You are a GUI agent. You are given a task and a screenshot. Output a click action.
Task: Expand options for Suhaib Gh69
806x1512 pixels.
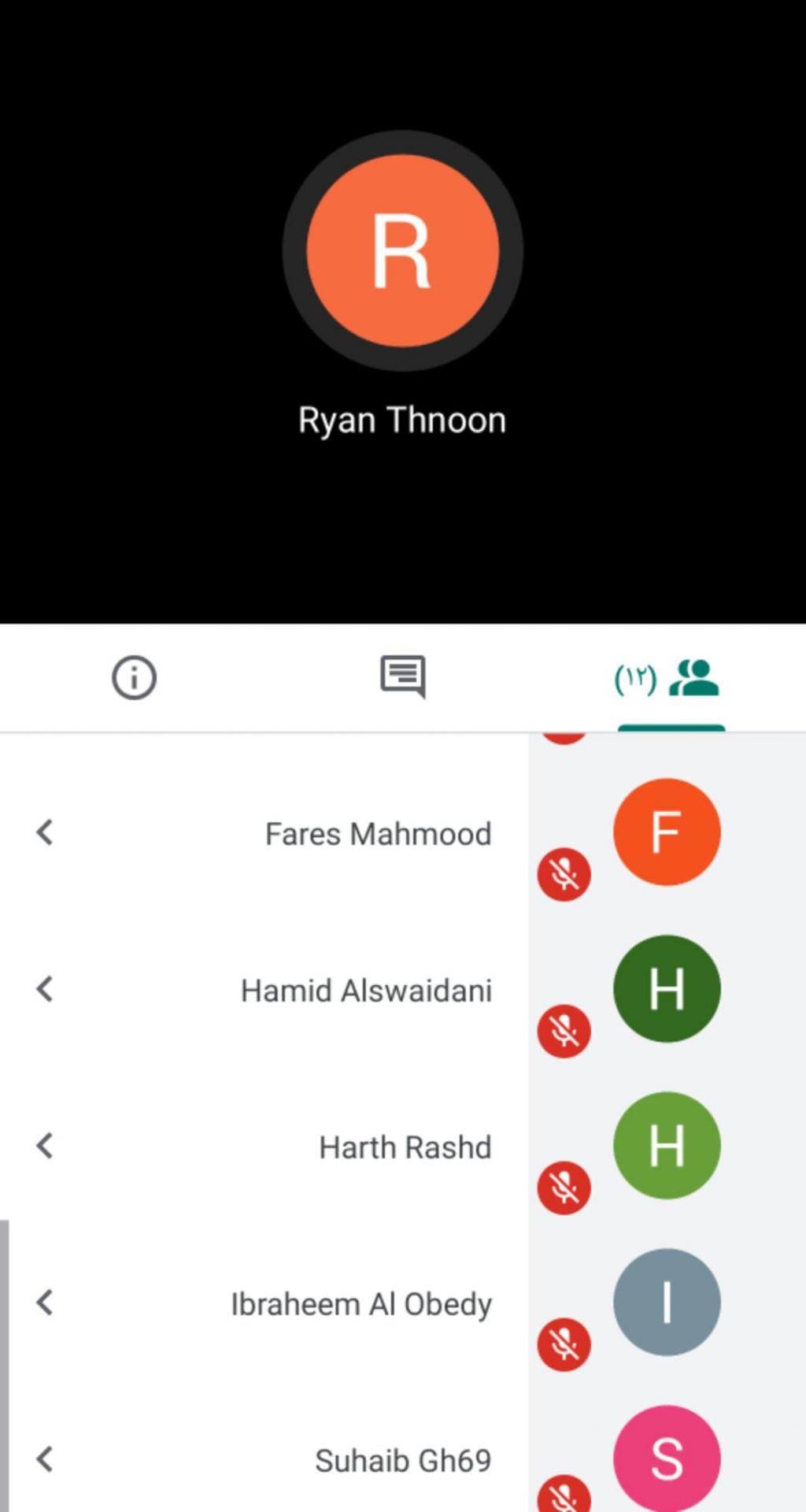click(x=46, y=1459)
